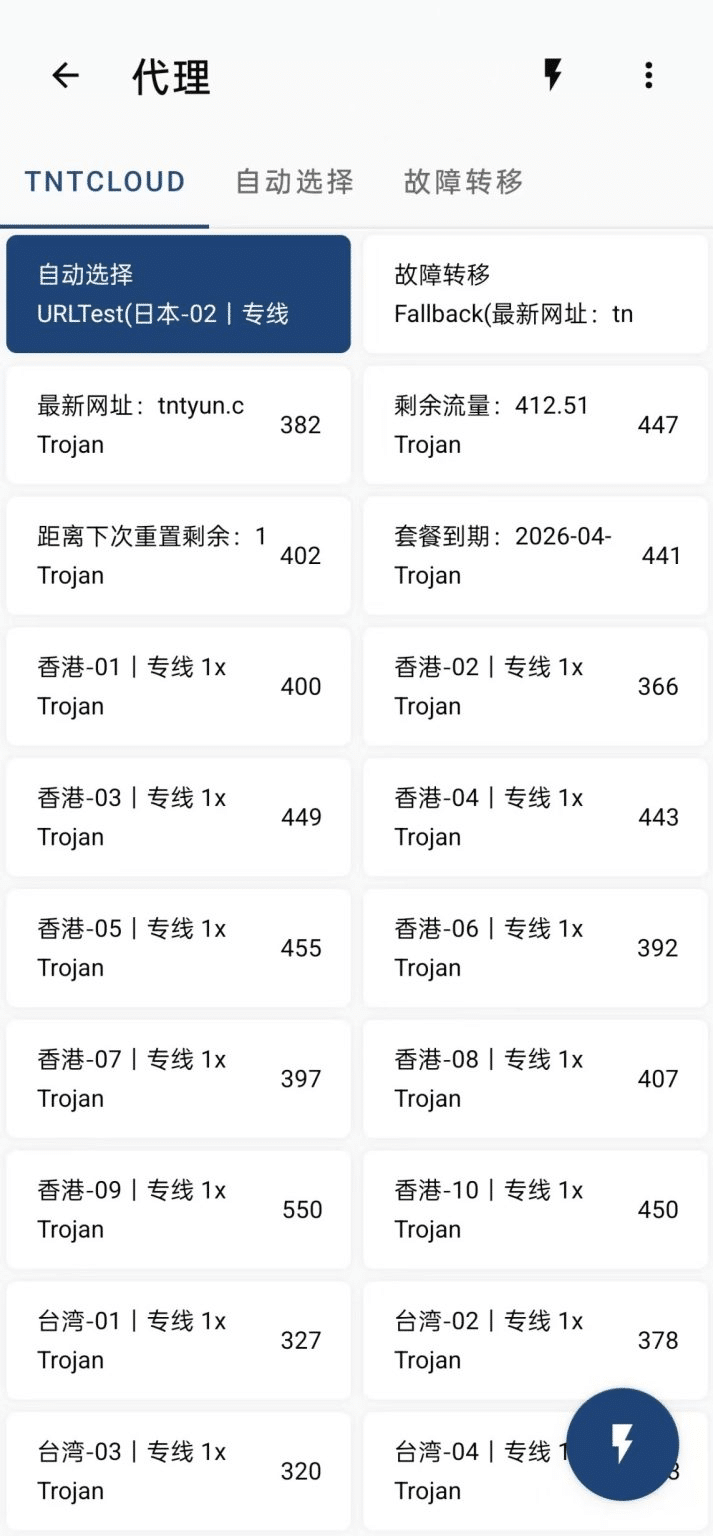
Task: Select the 香港-10 Trojan node
Action: coord(535,1210)
